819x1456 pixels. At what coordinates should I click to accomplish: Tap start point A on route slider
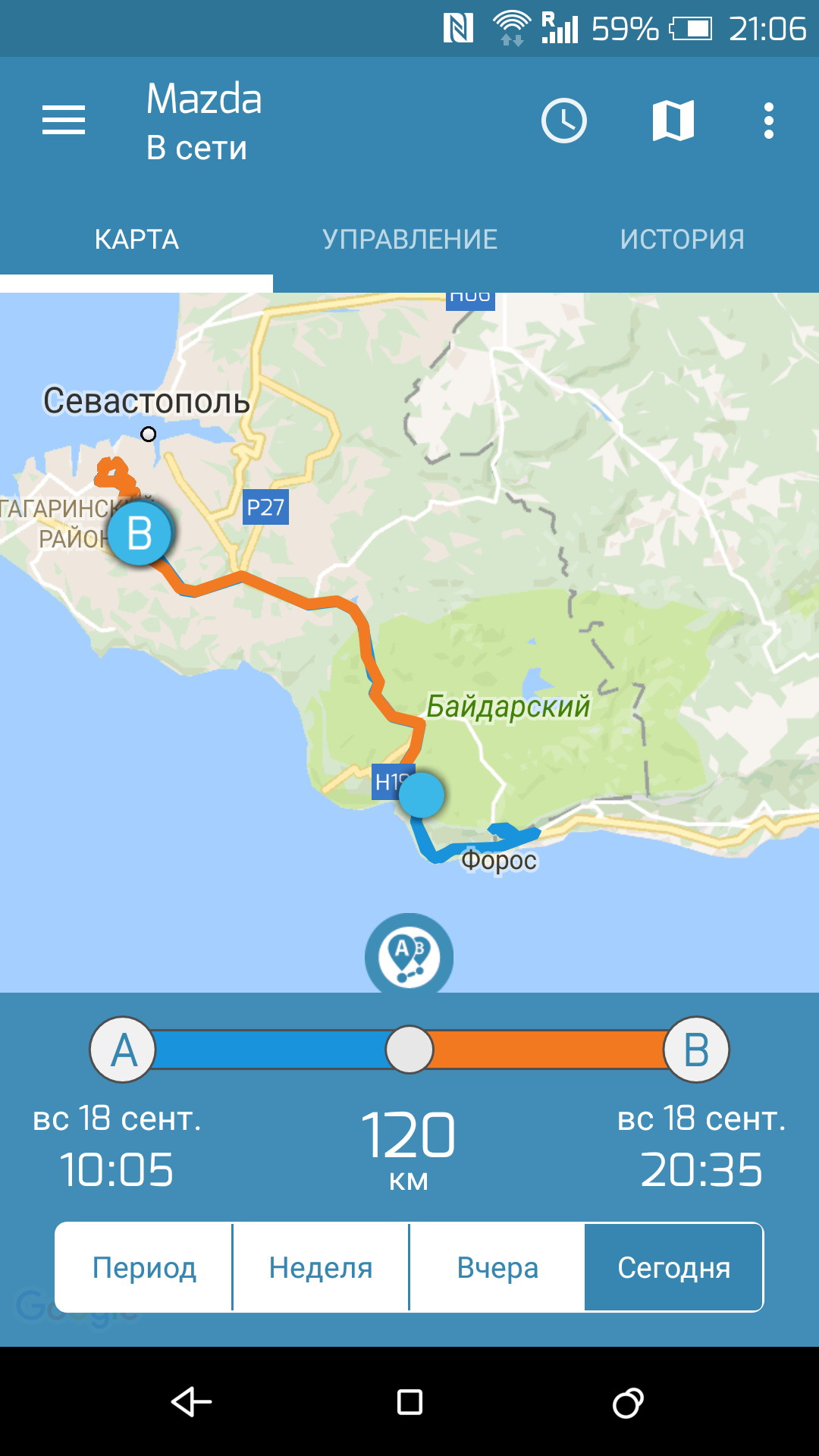[x=124, y=1050]
